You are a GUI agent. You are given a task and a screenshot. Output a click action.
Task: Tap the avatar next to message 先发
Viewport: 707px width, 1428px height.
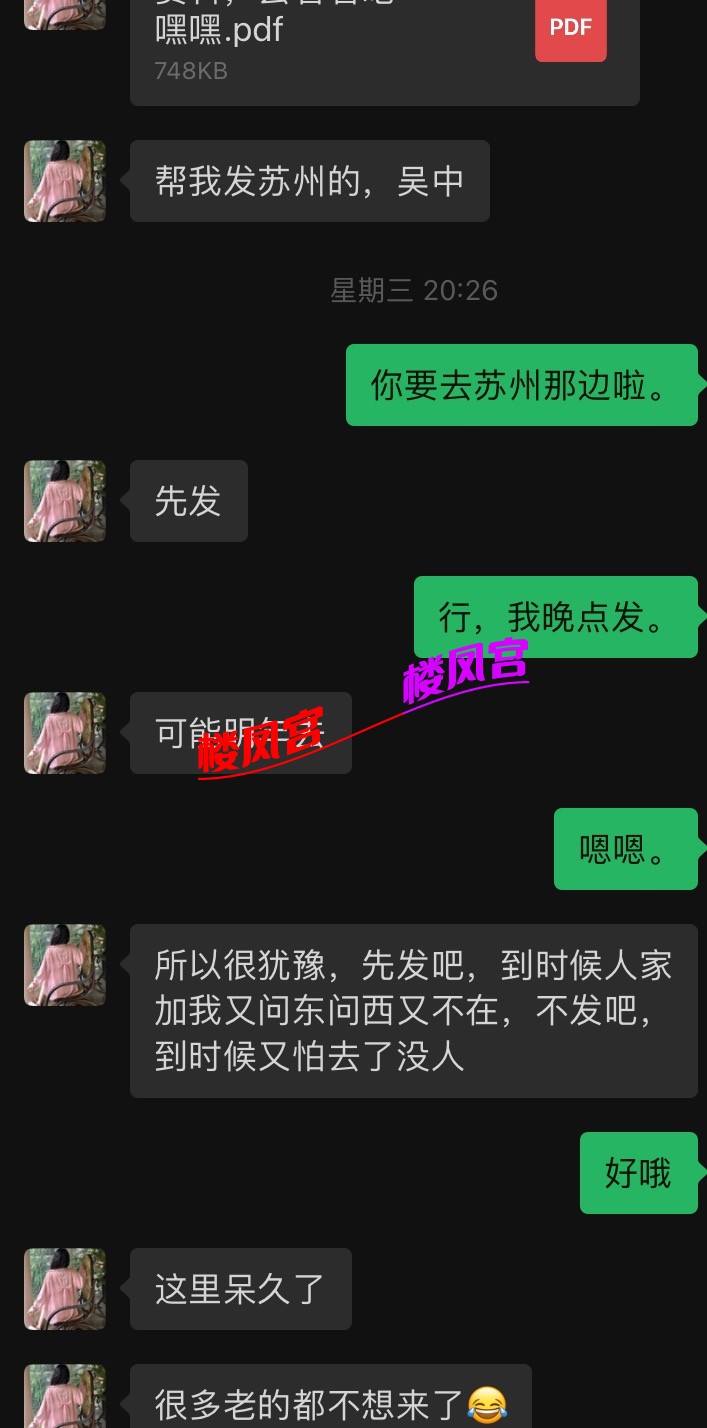click(65, 501)
